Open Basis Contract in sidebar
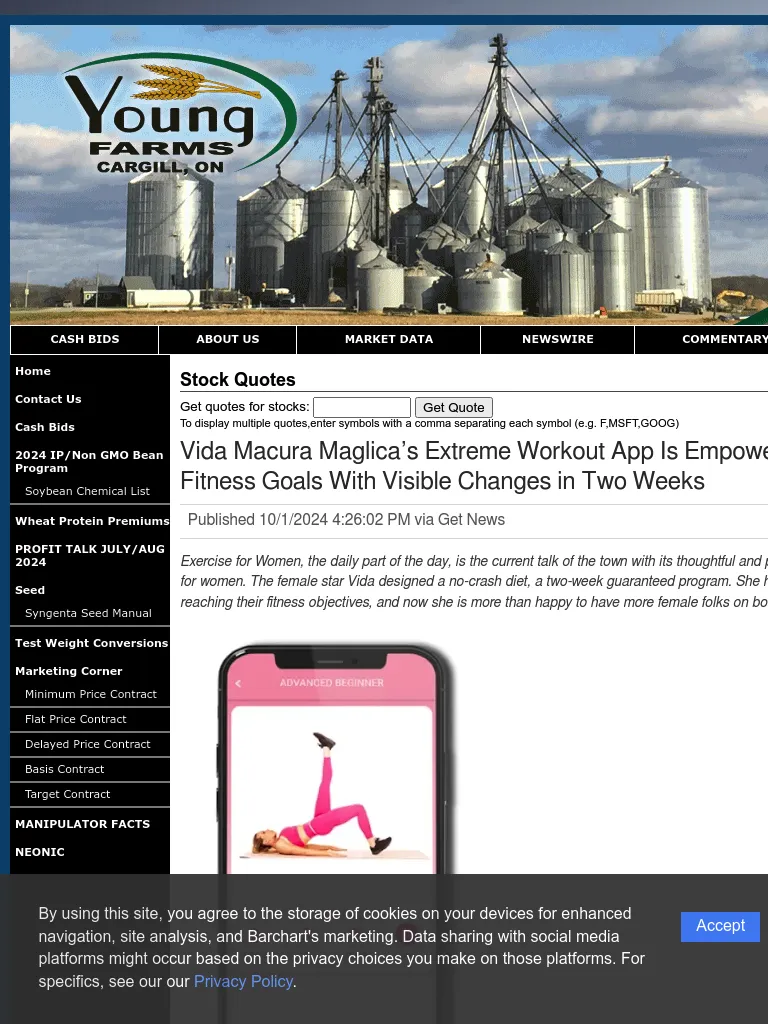The height and width of the screenshot is (1024, 768). point(65,769)
